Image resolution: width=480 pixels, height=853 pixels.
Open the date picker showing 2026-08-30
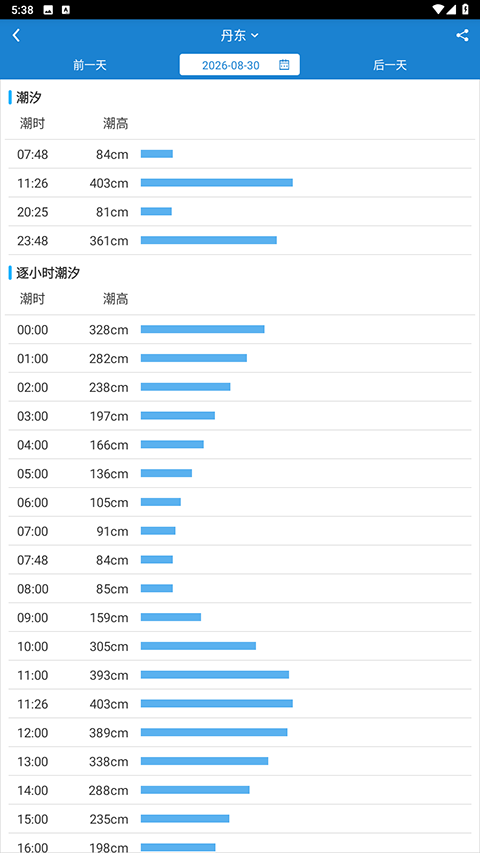click(239, 65)
